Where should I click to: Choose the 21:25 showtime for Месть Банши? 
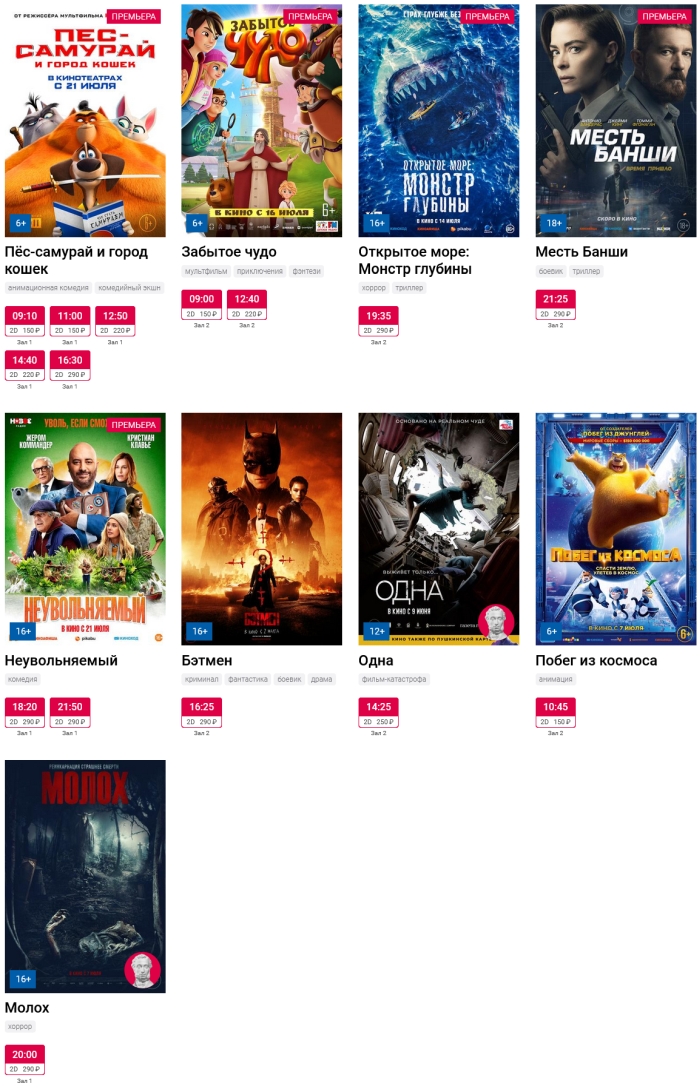tap(555, 304)
